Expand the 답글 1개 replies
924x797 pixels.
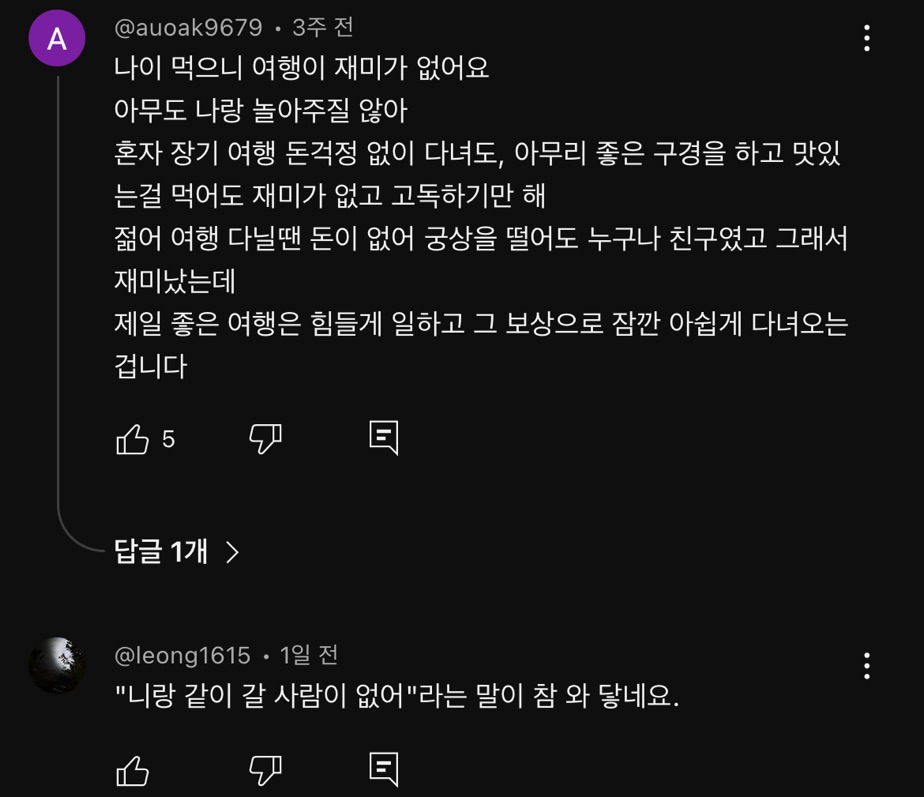point(177,551)
